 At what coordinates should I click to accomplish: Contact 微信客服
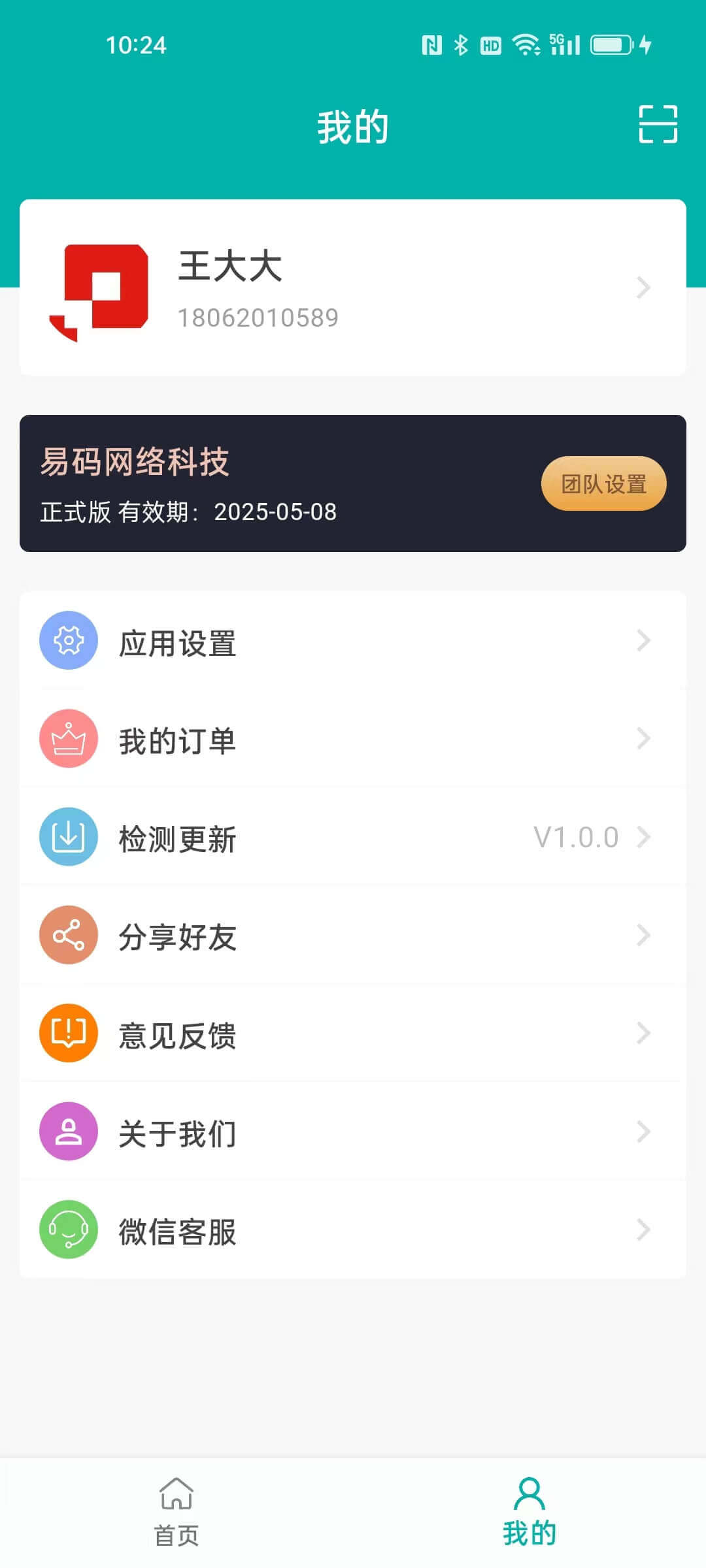coord(353,1230)
